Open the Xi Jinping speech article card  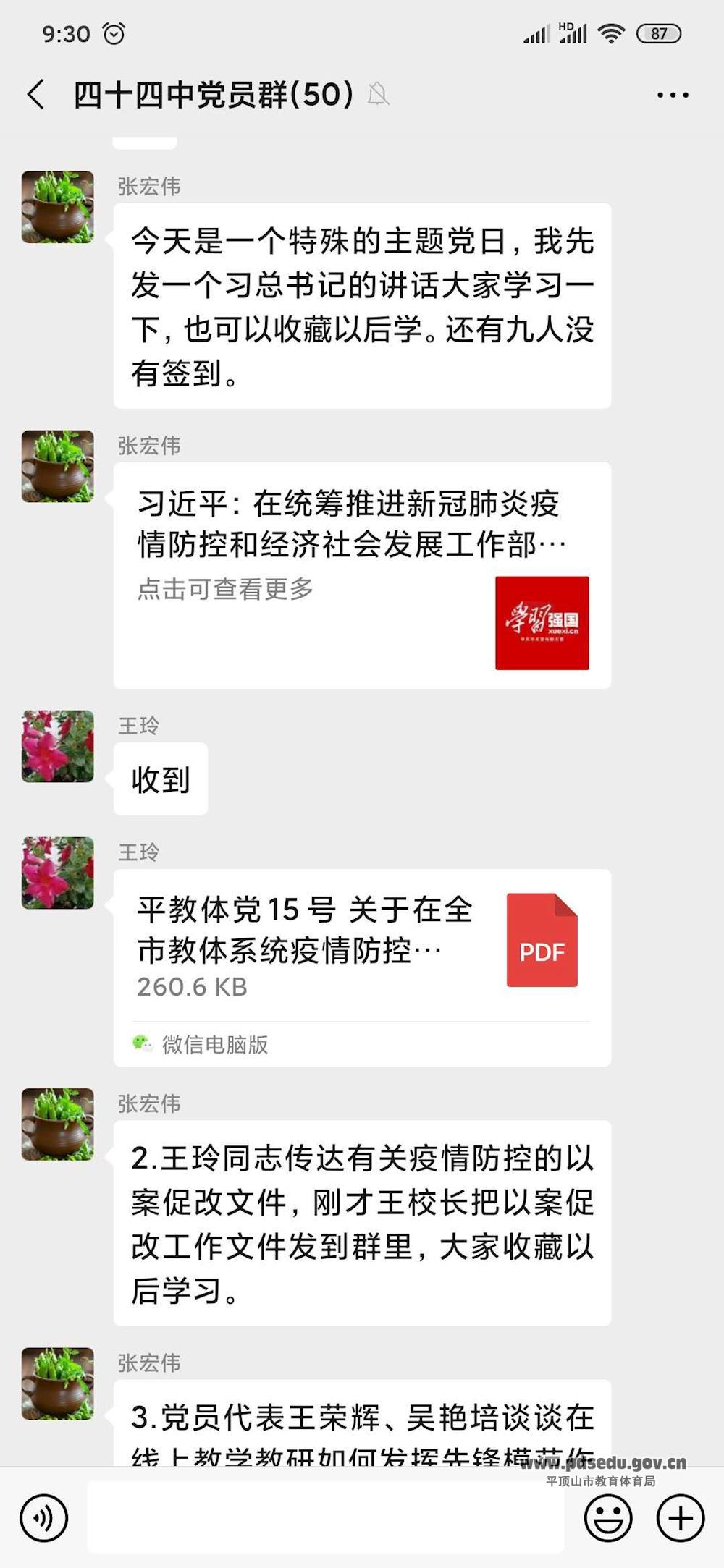point(362,575)
